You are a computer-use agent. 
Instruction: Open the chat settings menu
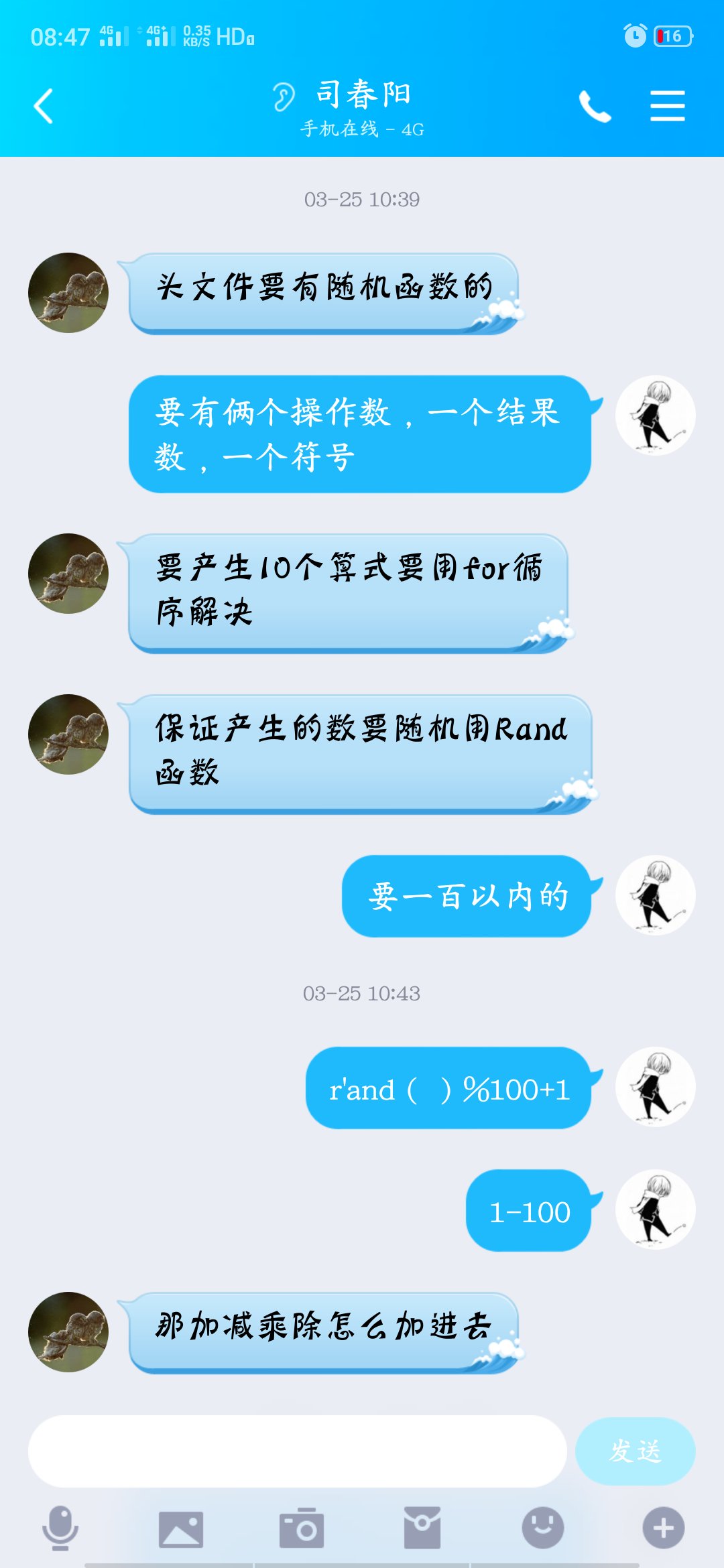click(667, 107)
